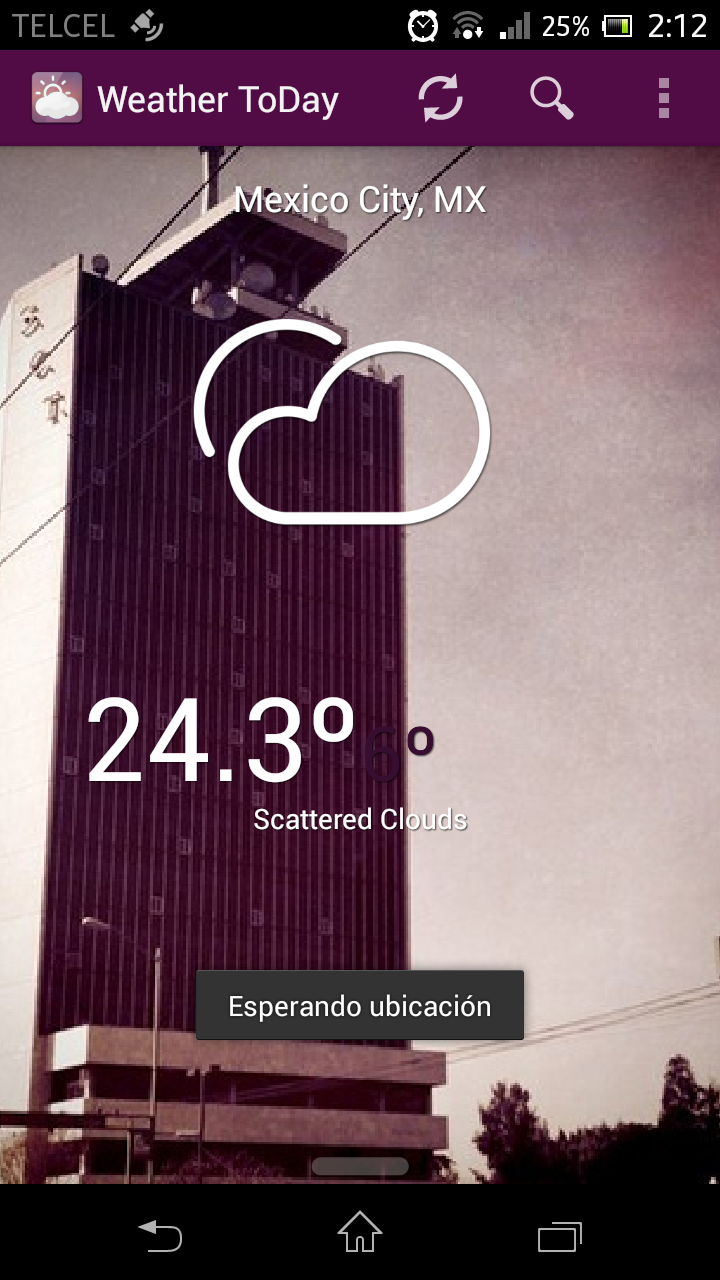
Task: Open the city search
Action: coord(551,99)
